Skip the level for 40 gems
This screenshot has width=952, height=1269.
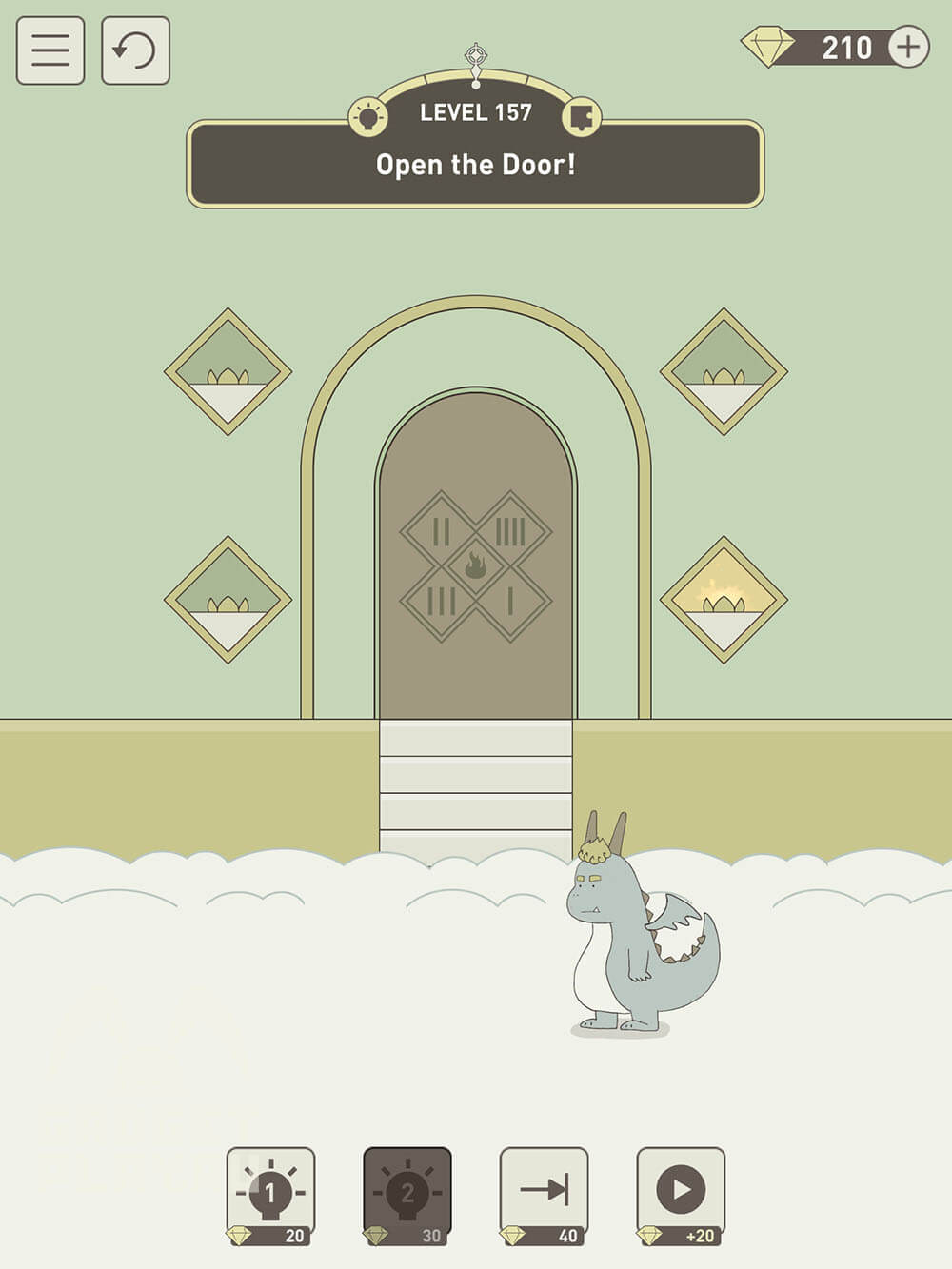pyautogui.click(x=544, y=1195)
